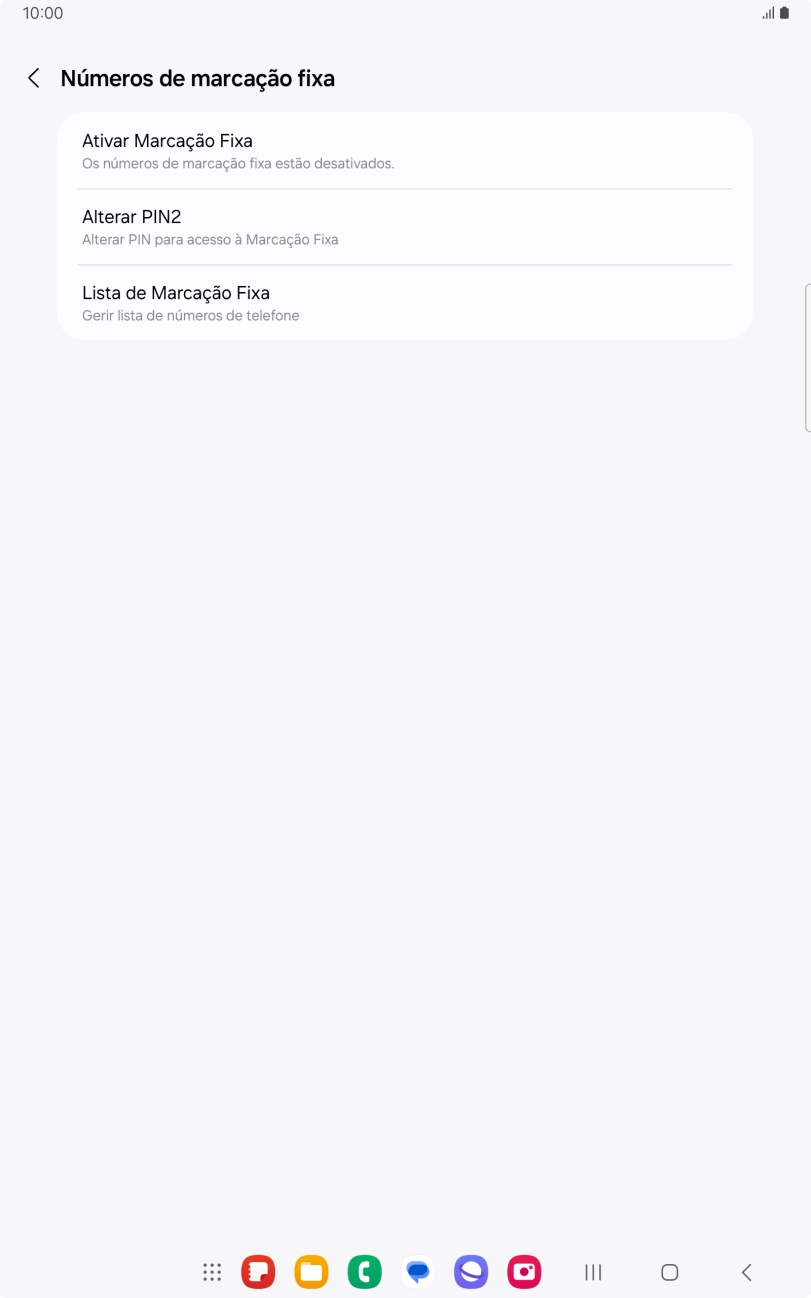
Task: Open Recents from the navigation bar
Action: point(592,1271)
